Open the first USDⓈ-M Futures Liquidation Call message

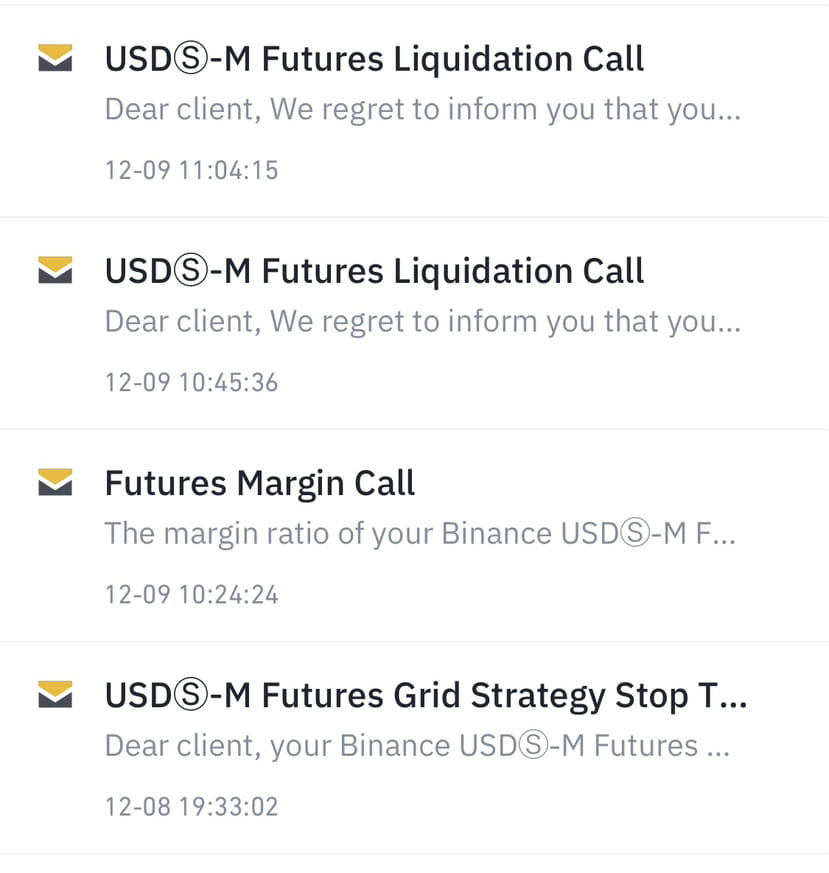pyautogui.click(x=373, y=58)
